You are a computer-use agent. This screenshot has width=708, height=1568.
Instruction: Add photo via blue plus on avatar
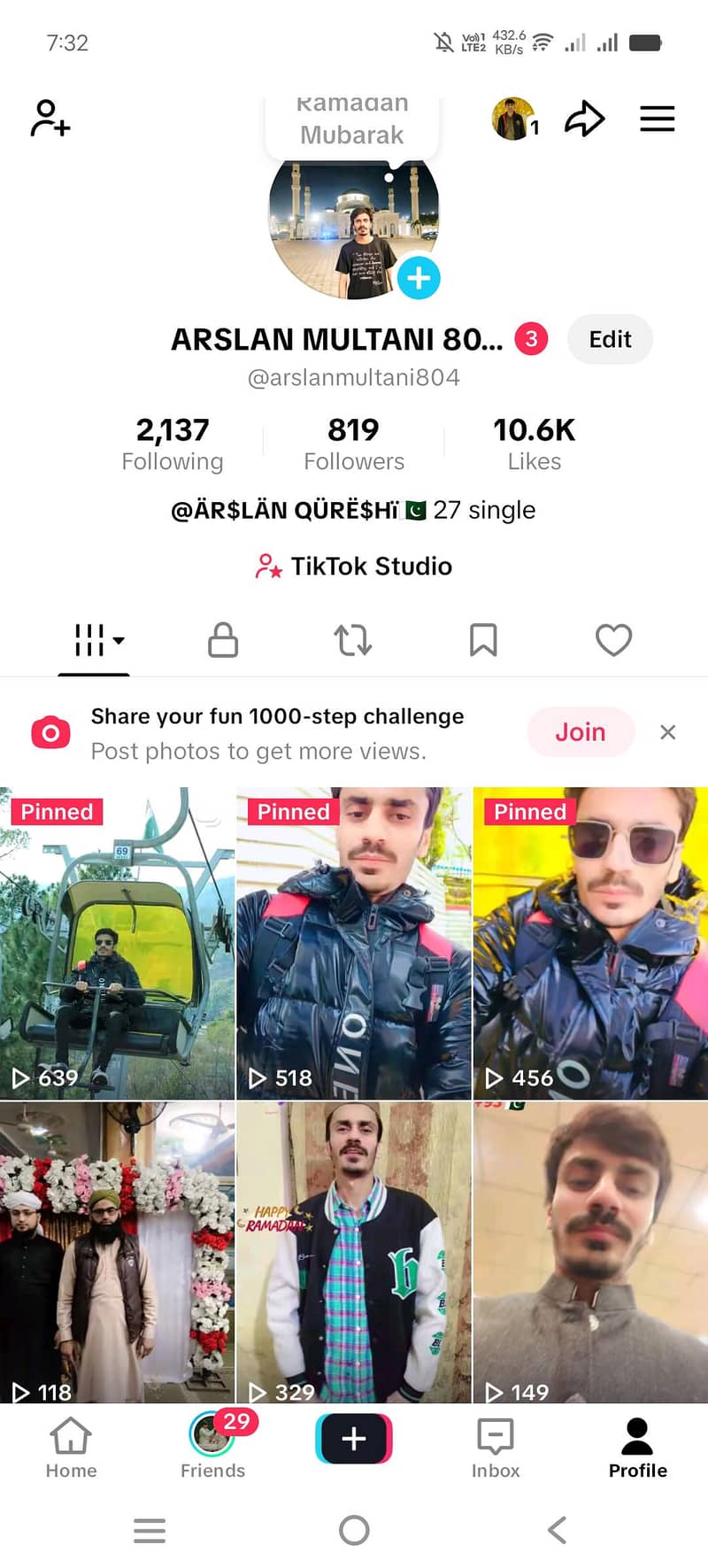click(x=419, y=278)
